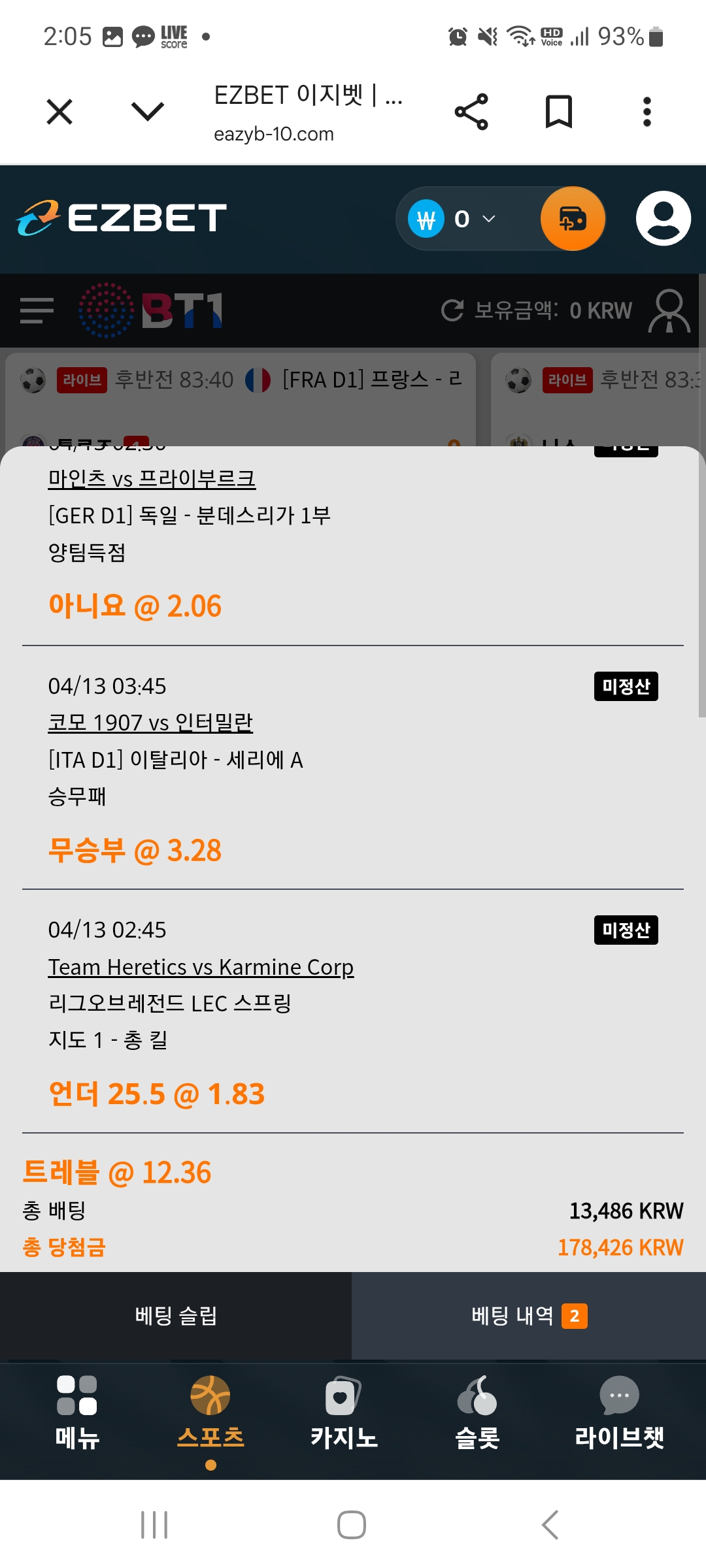Open the 마인츠 vs 프라이부르크 match link
706x1568 pixels.
coord(152,479)
